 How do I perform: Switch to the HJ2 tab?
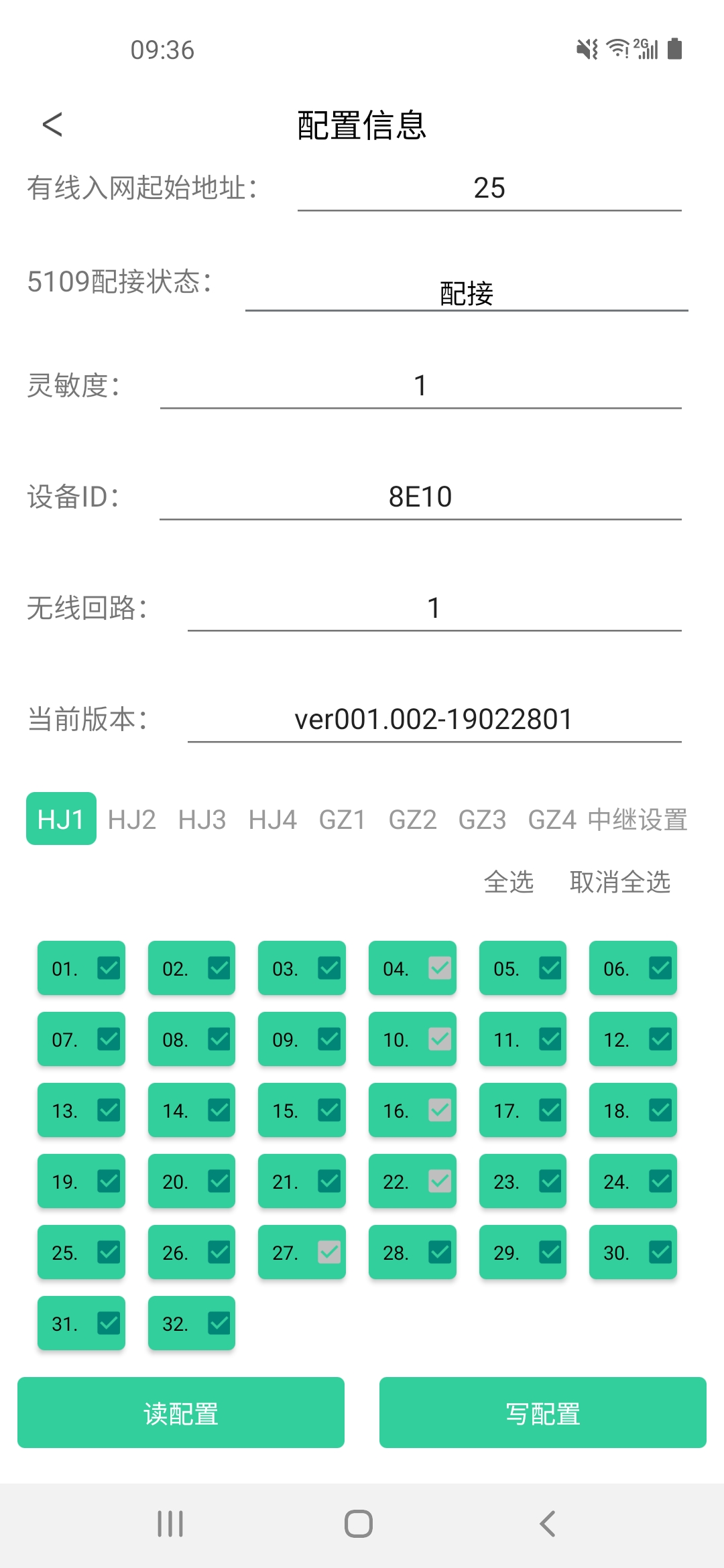pyautogui.click(x=131, y=819)
